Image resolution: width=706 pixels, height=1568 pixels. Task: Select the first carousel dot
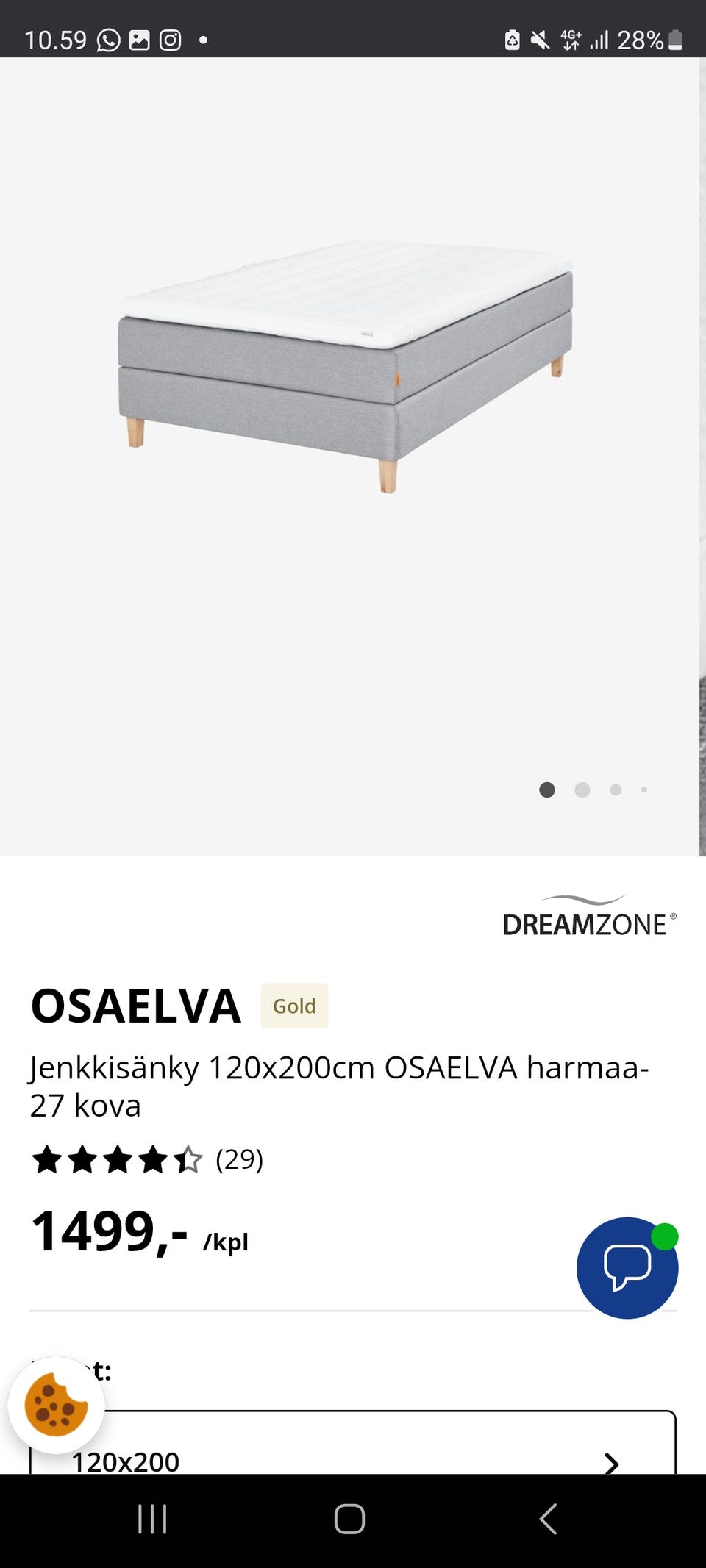tap(548, 790)
